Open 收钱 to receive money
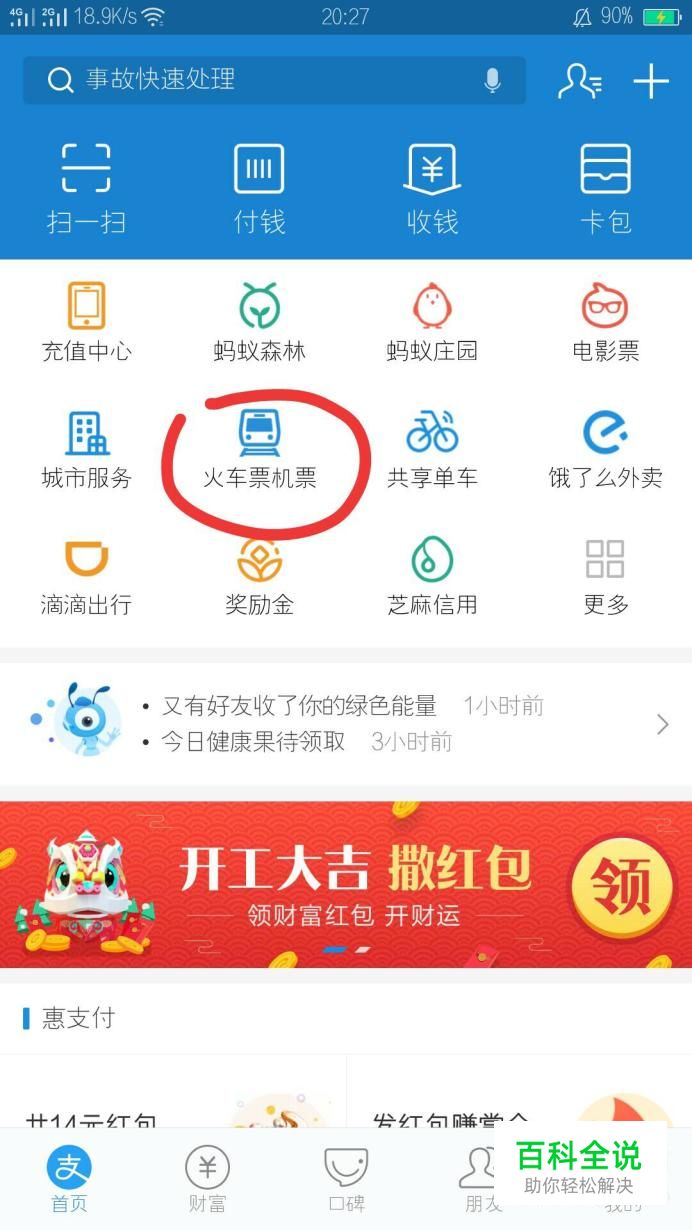 click(x=432, y=187)
